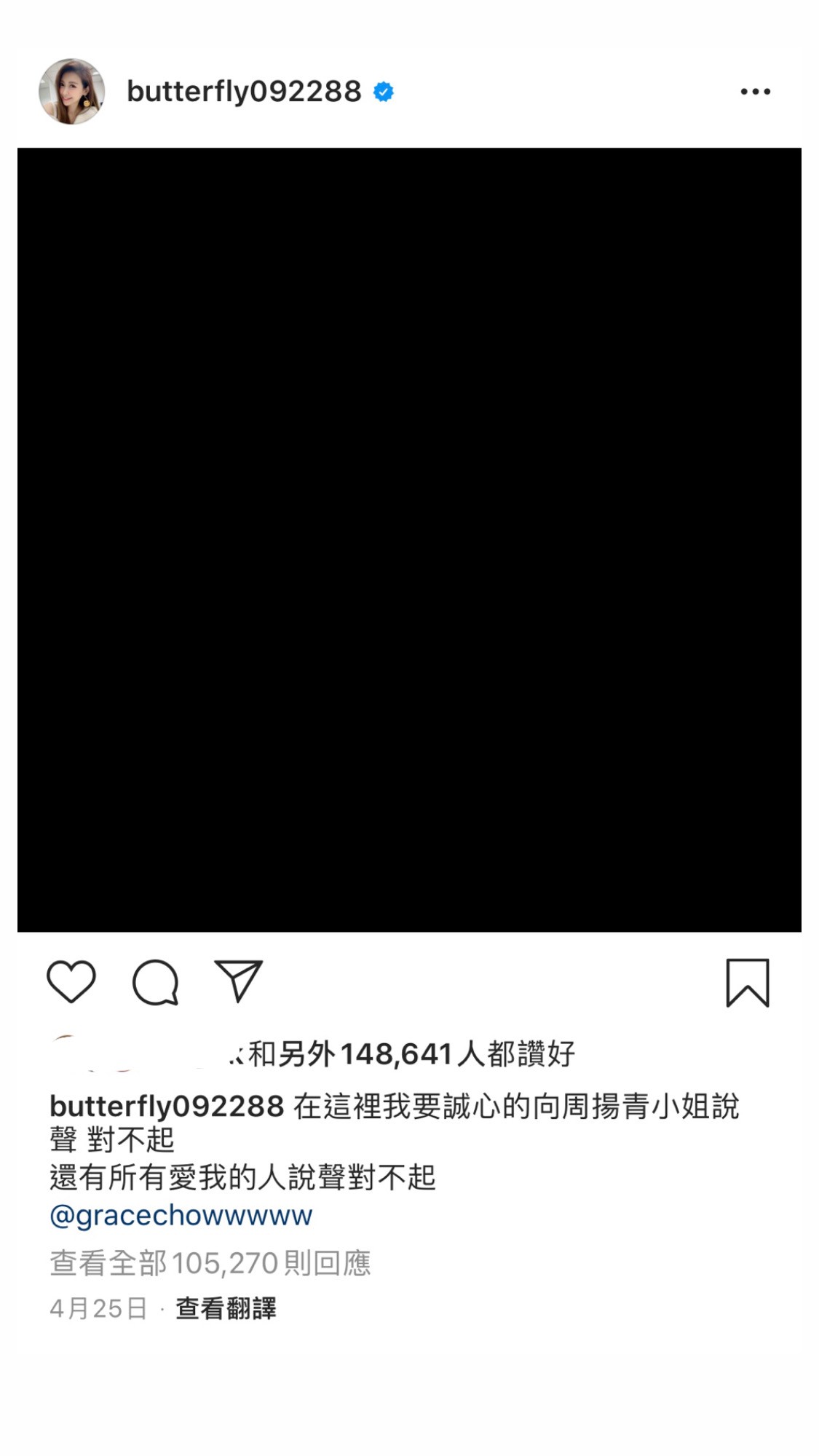Image resolution: width=819 pixels, height=1456 pixels.
Task: Share the post via the paper plane icon
Action: pyautogui.click(x=238, y=981)
